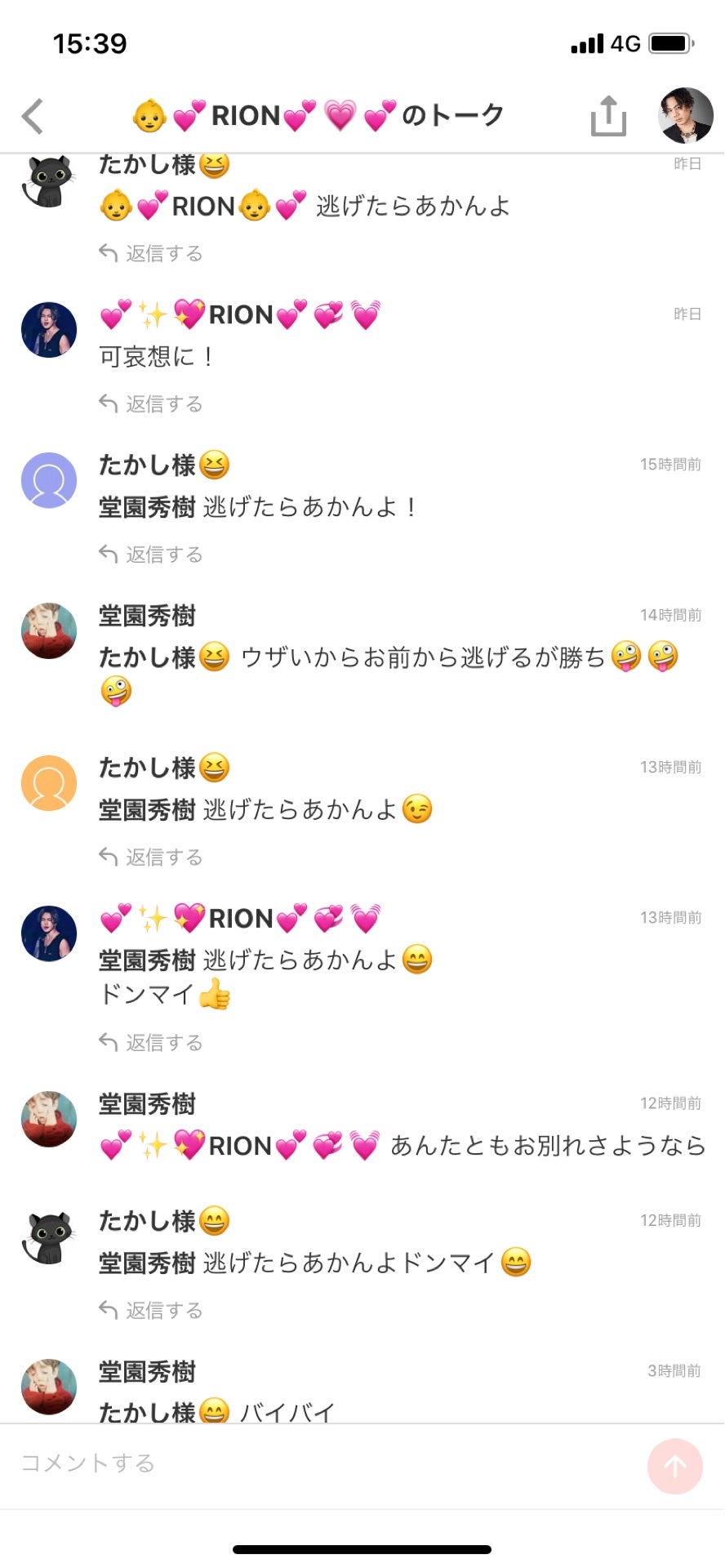Tap 返信する under the ドンマイ👍 comment
Viewport: 725px width, 1568px height.
click(x=151, y=1042)
